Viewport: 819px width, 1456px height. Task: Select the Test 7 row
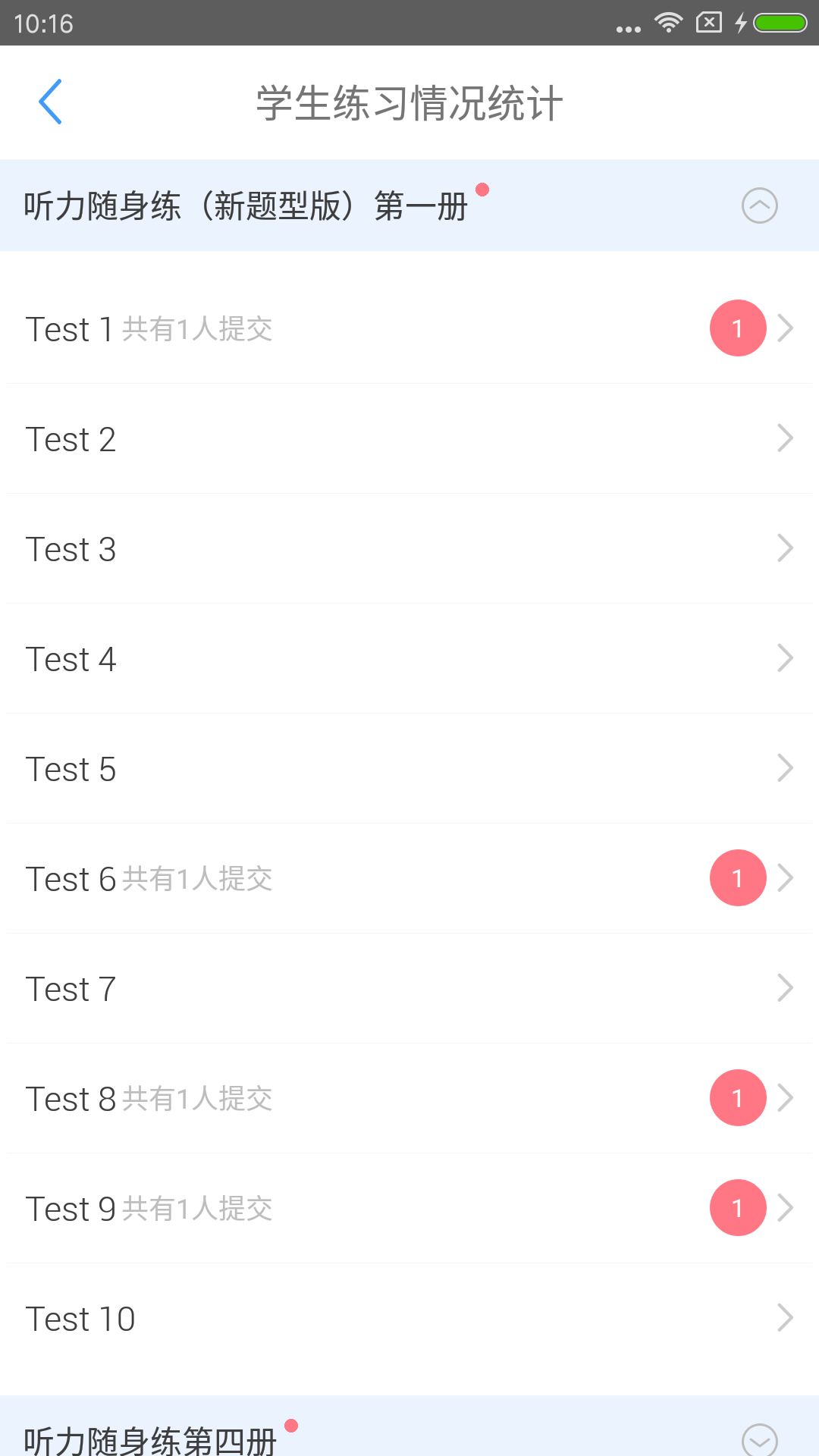pyautogui.click(x=303, y=987)
